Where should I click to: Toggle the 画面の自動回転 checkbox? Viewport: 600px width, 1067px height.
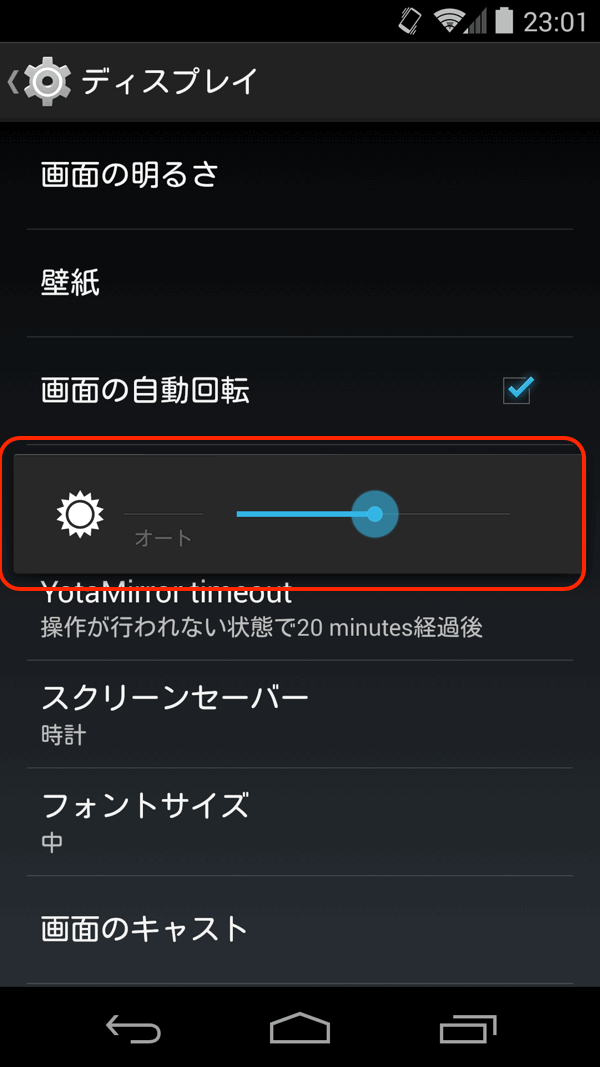point(517,390)
